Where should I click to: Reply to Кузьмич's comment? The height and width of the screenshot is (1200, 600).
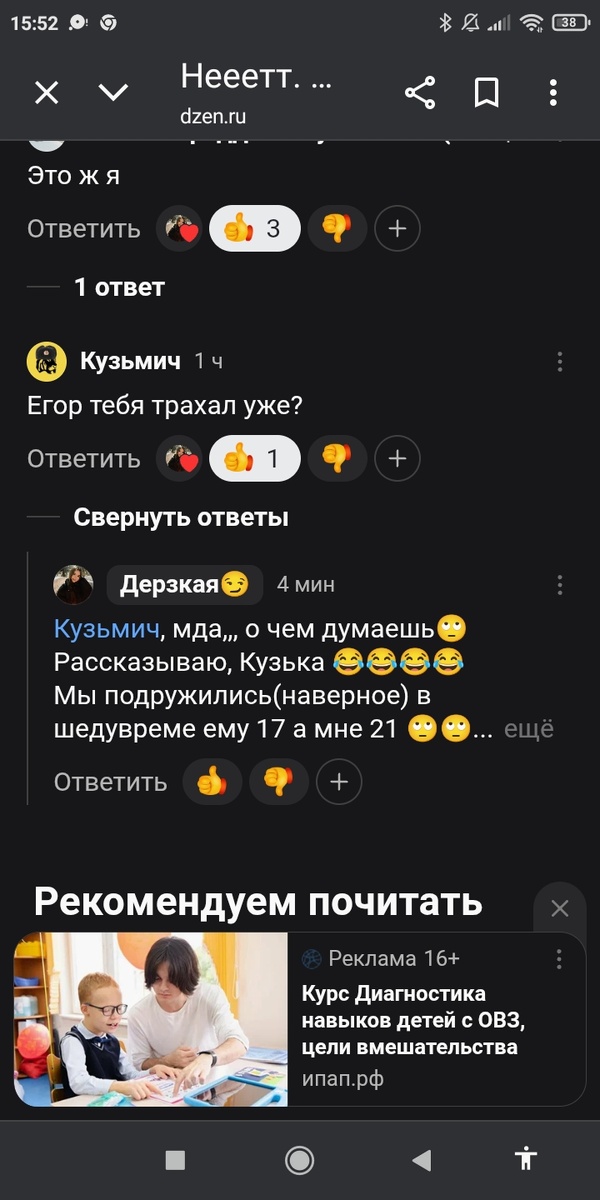(x=84, y=459)
